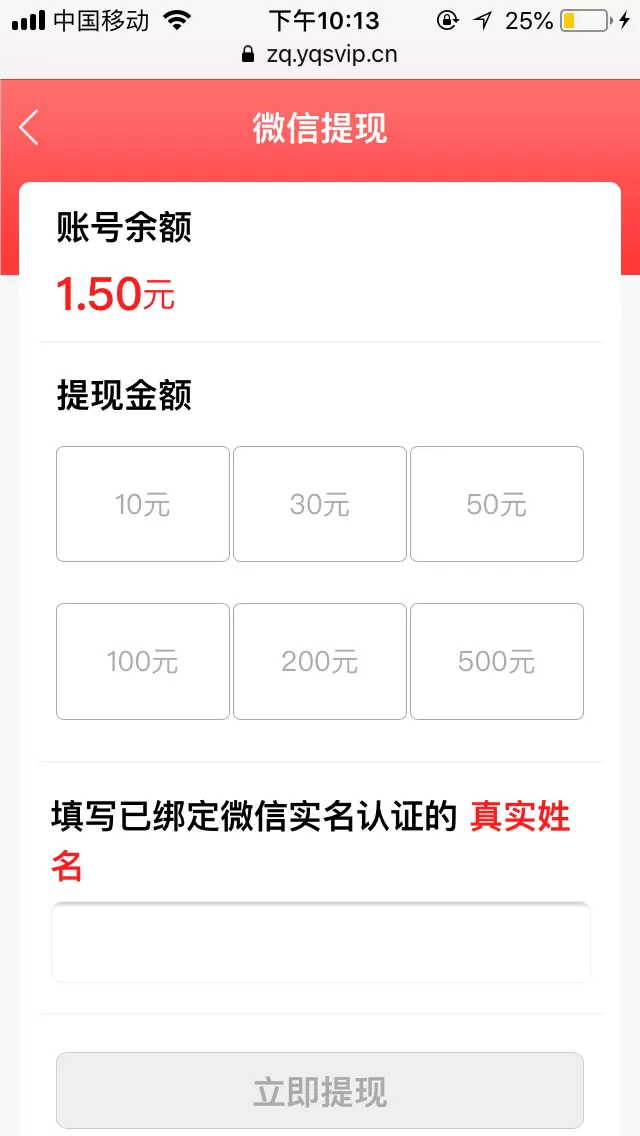Tap the zq.yqsvip.cn address bar
The image size is (640, 1136).
[320, 55]
